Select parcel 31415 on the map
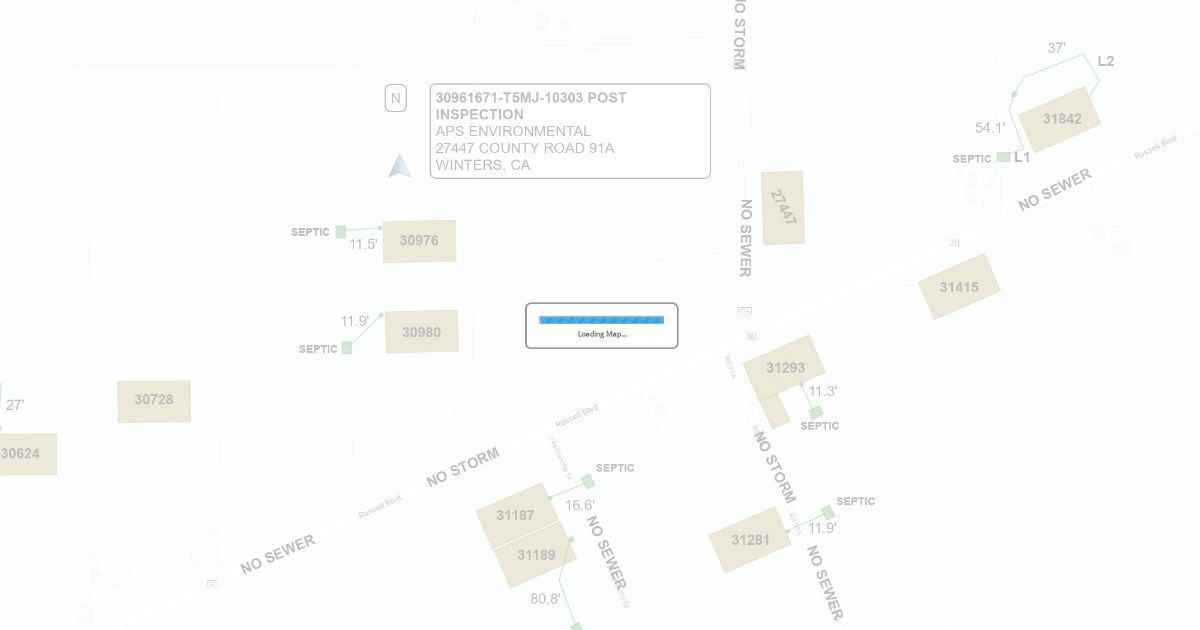This screenshot has height=630, width=1200. coord(959,287)
